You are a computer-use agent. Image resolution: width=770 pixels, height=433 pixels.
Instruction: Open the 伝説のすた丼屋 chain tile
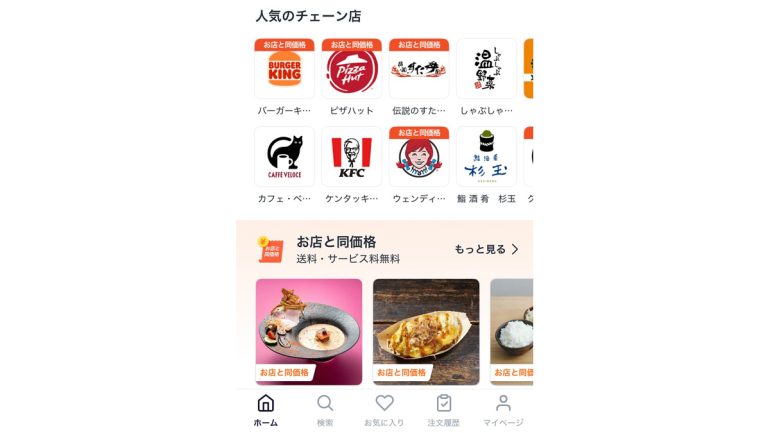point(418,70)
